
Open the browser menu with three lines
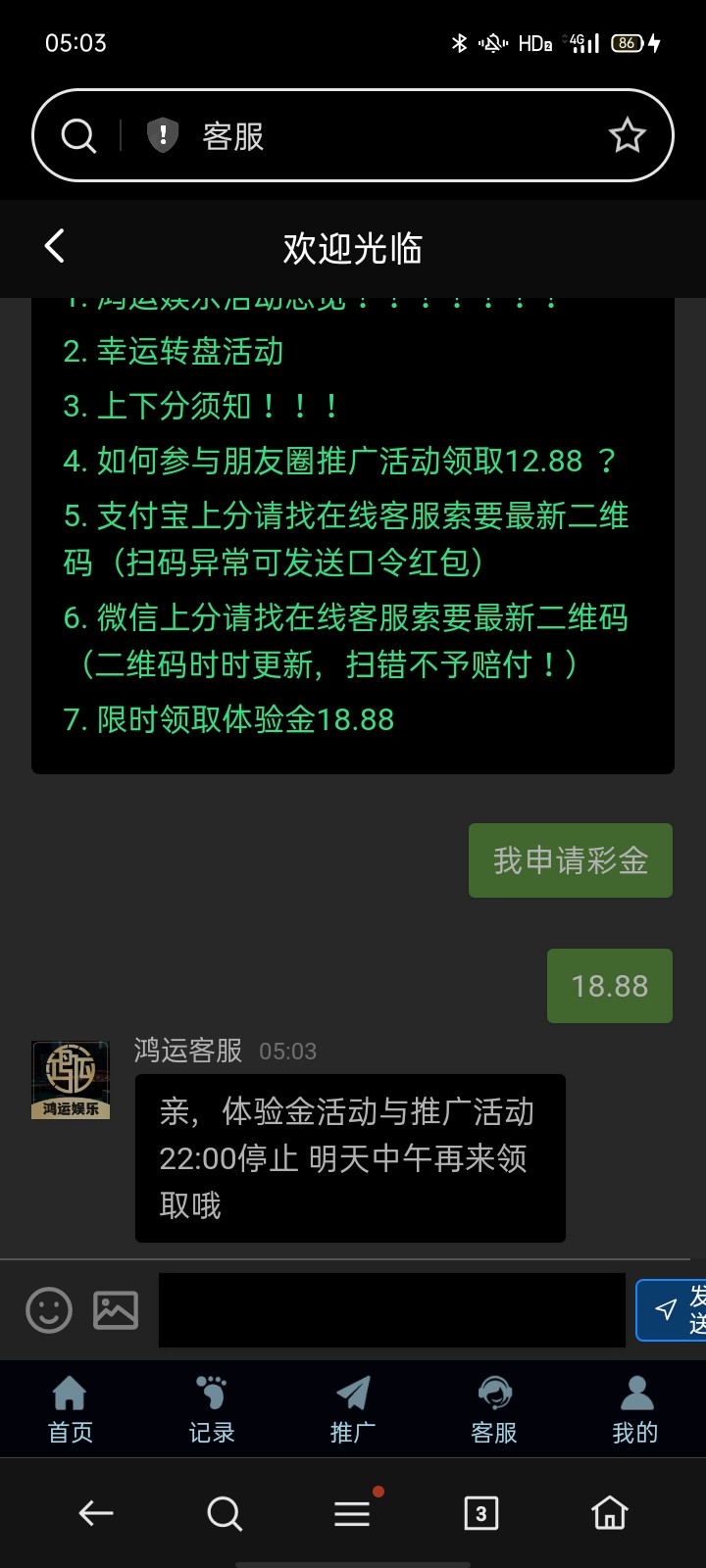tap(352, 1514)
